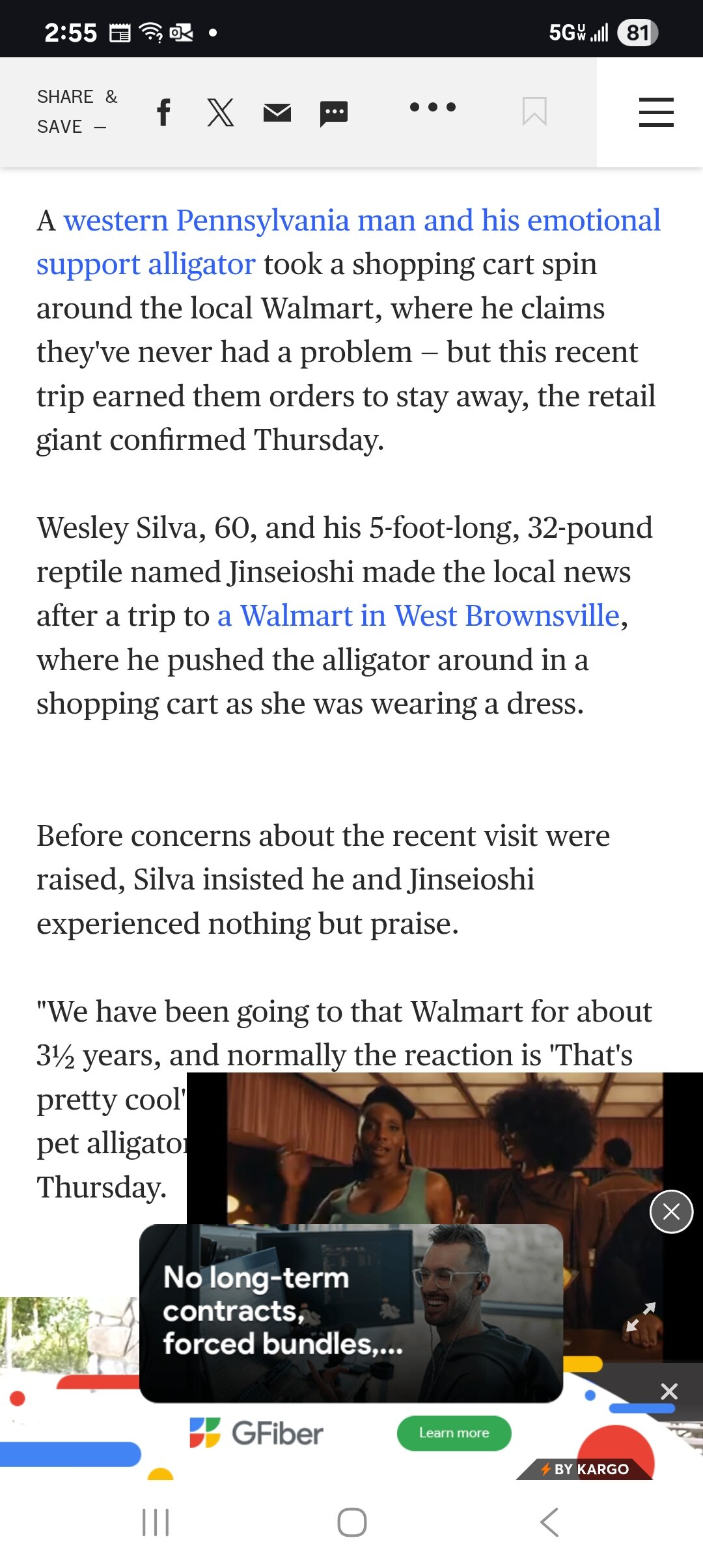Screen dimensions: 703x1568
Task: Tap Learn more on the GFiber ad
Action: coord(454,1433)
